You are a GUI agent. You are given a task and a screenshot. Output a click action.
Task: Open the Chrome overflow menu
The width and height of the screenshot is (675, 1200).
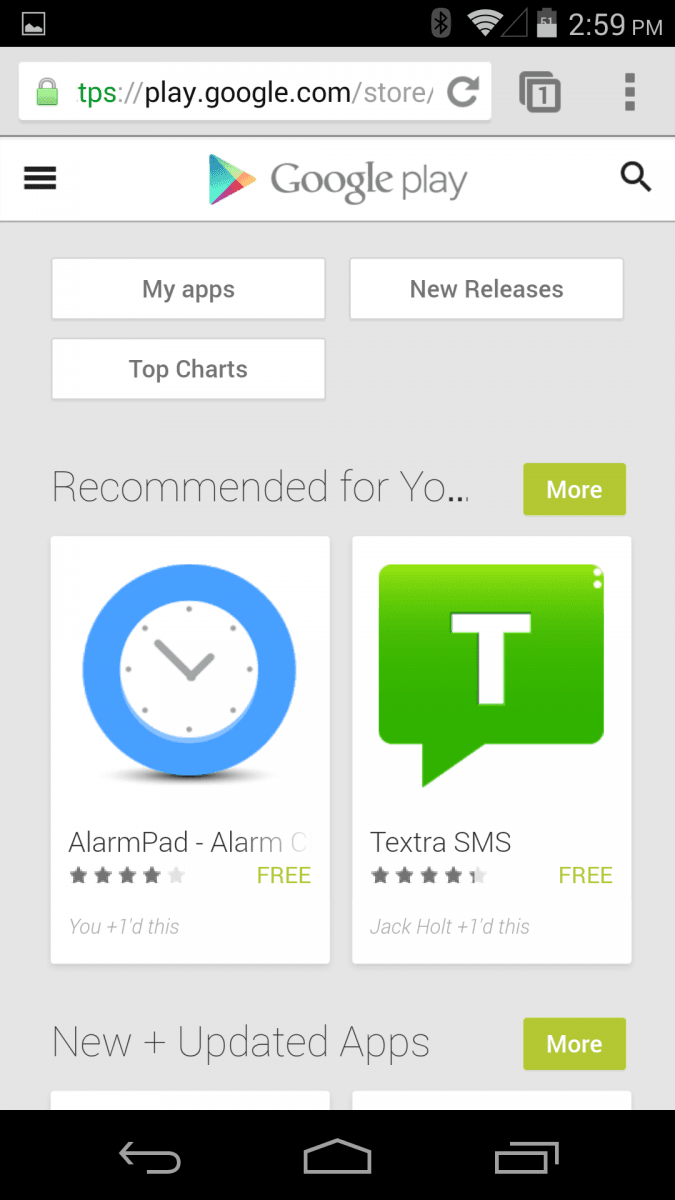pyautogui.click(x=629, y=92)
